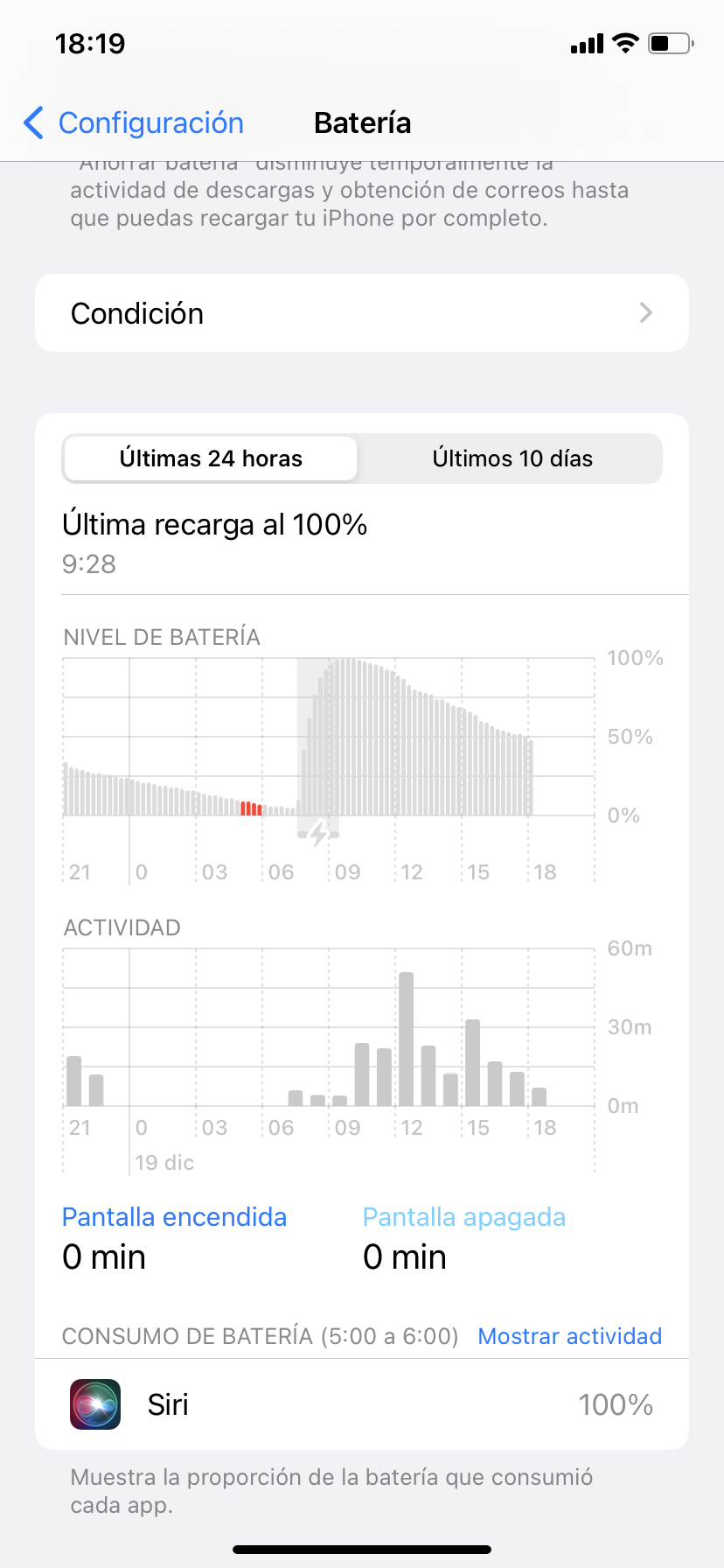The width and height of the screenshot is (724, 1568).
Task: Select the tallest activity bar near 12
Action: (406, 1039)
